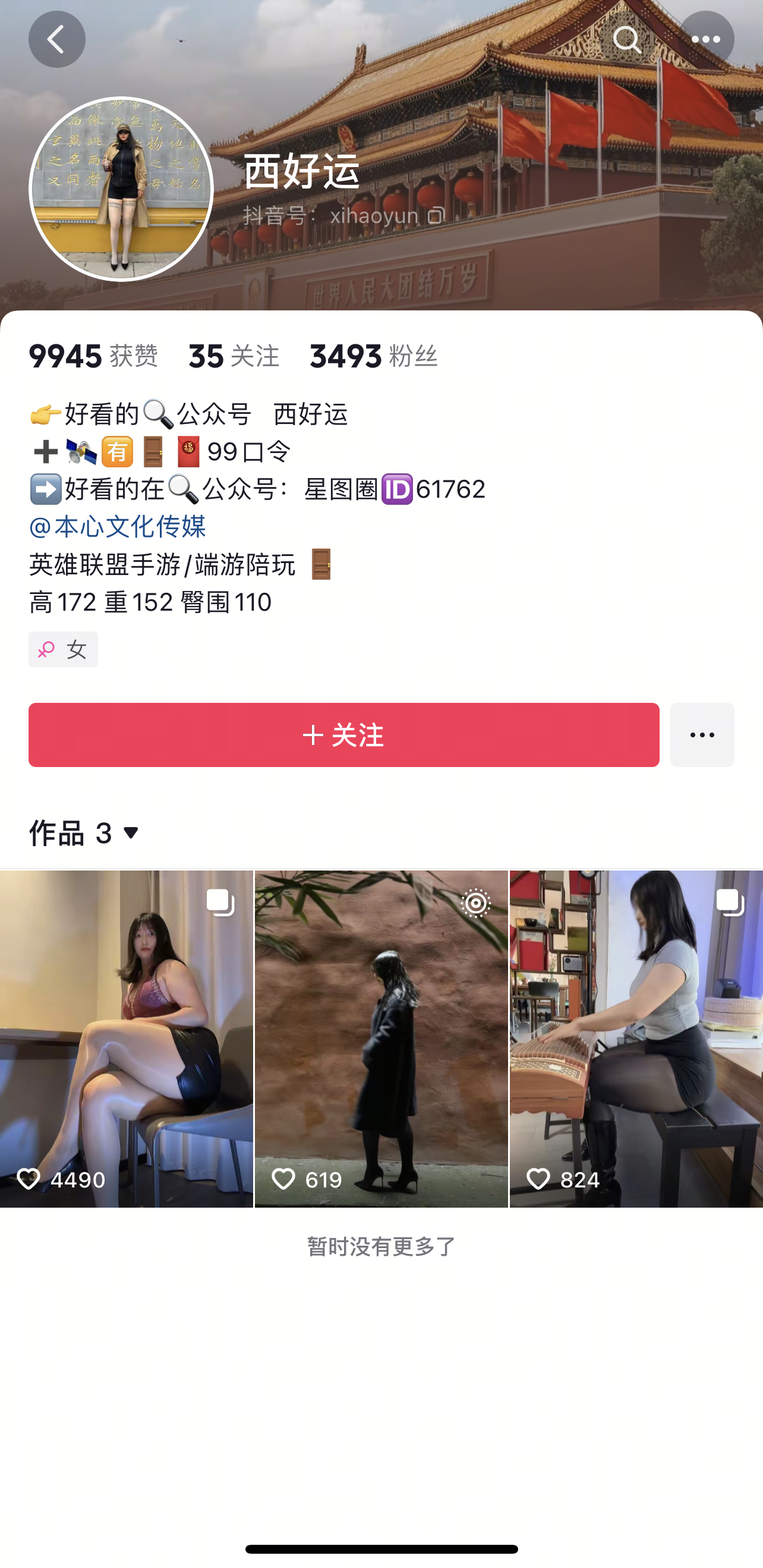Follow this user with the 关注 button
Image resolution: width=763 pixels, height=1568 pixels.
click(344, 735)
